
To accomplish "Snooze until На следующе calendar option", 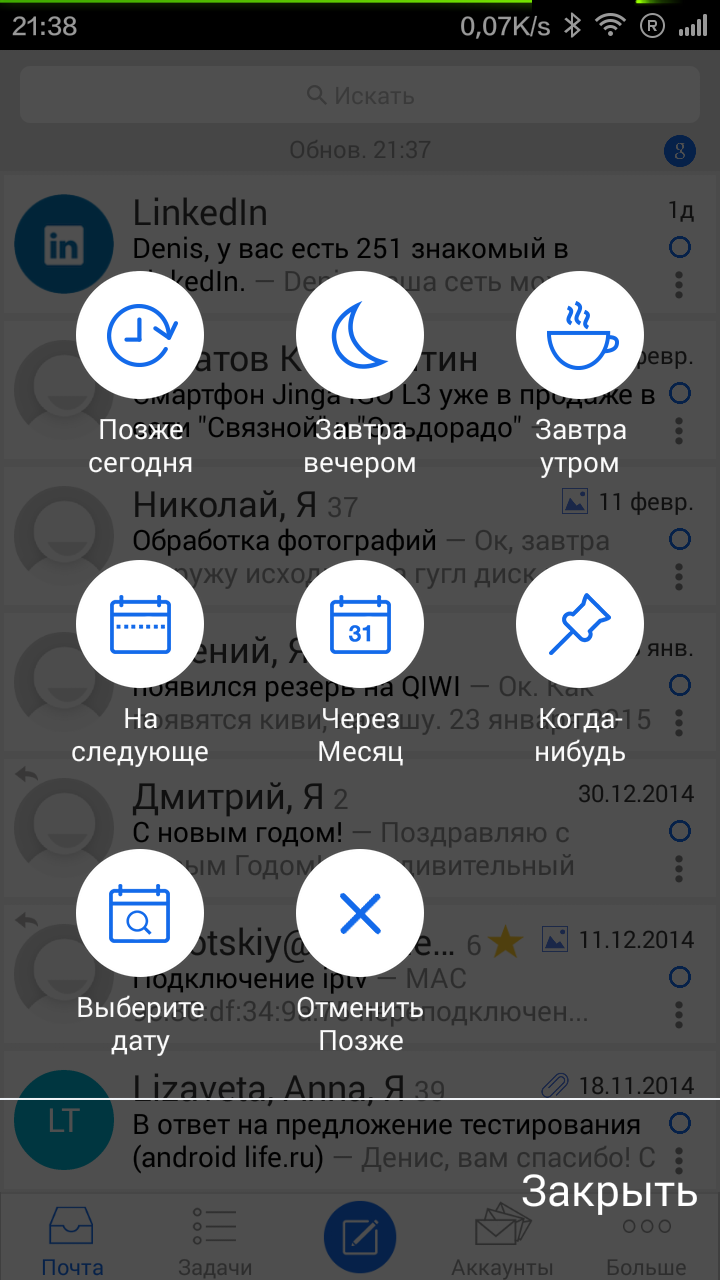I will point(140,624).
